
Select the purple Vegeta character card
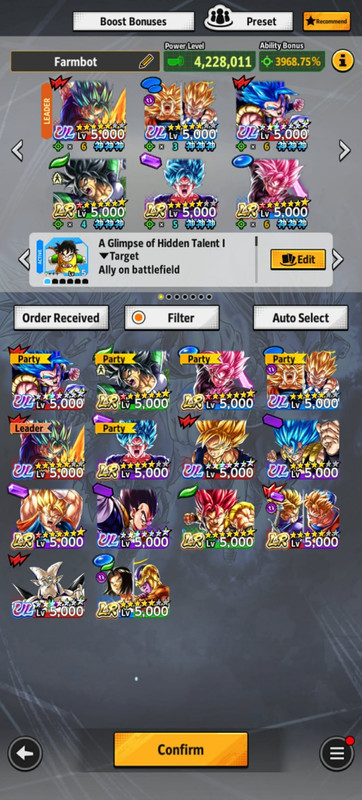(133, 517)
